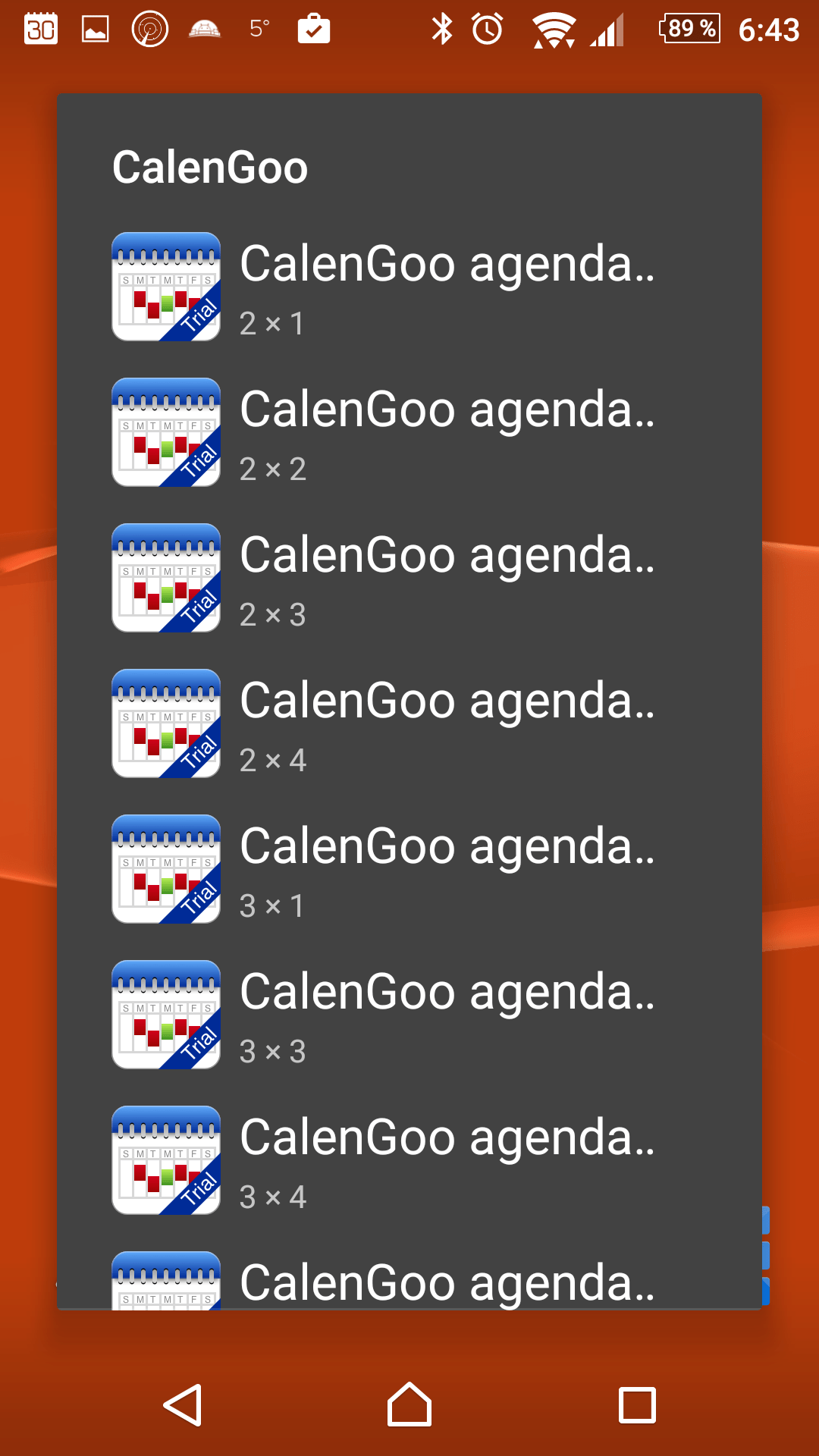Go back using the navigation bar
819x1456 pixels.
[x=183, y=1405]
